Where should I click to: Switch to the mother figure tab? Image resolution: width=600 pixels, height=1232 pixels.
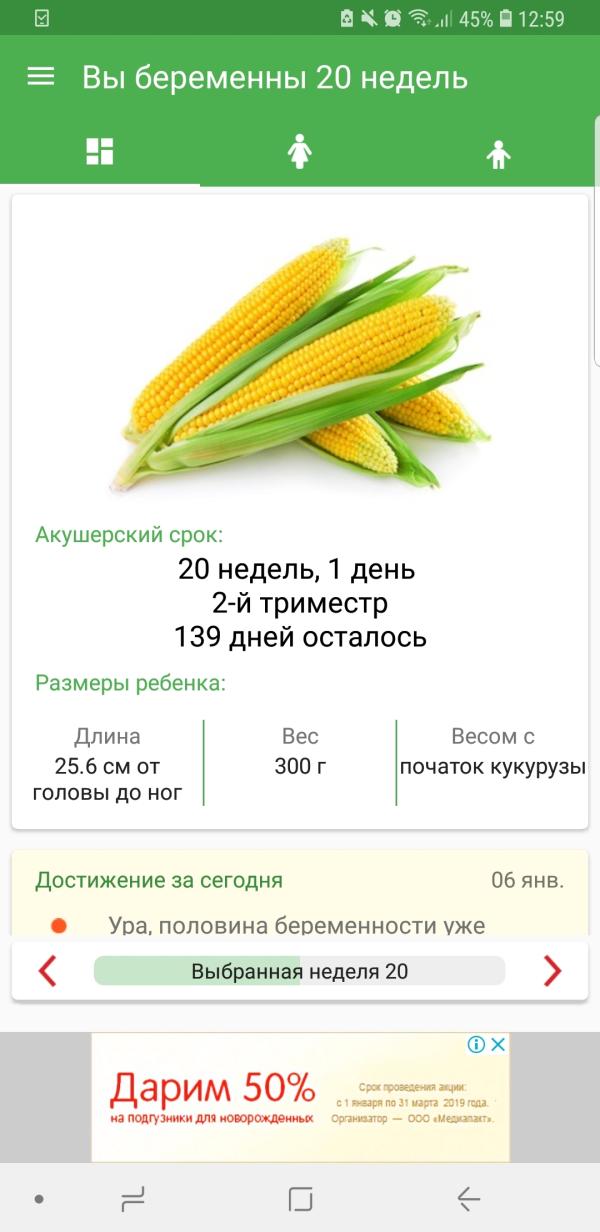(300, 152)
